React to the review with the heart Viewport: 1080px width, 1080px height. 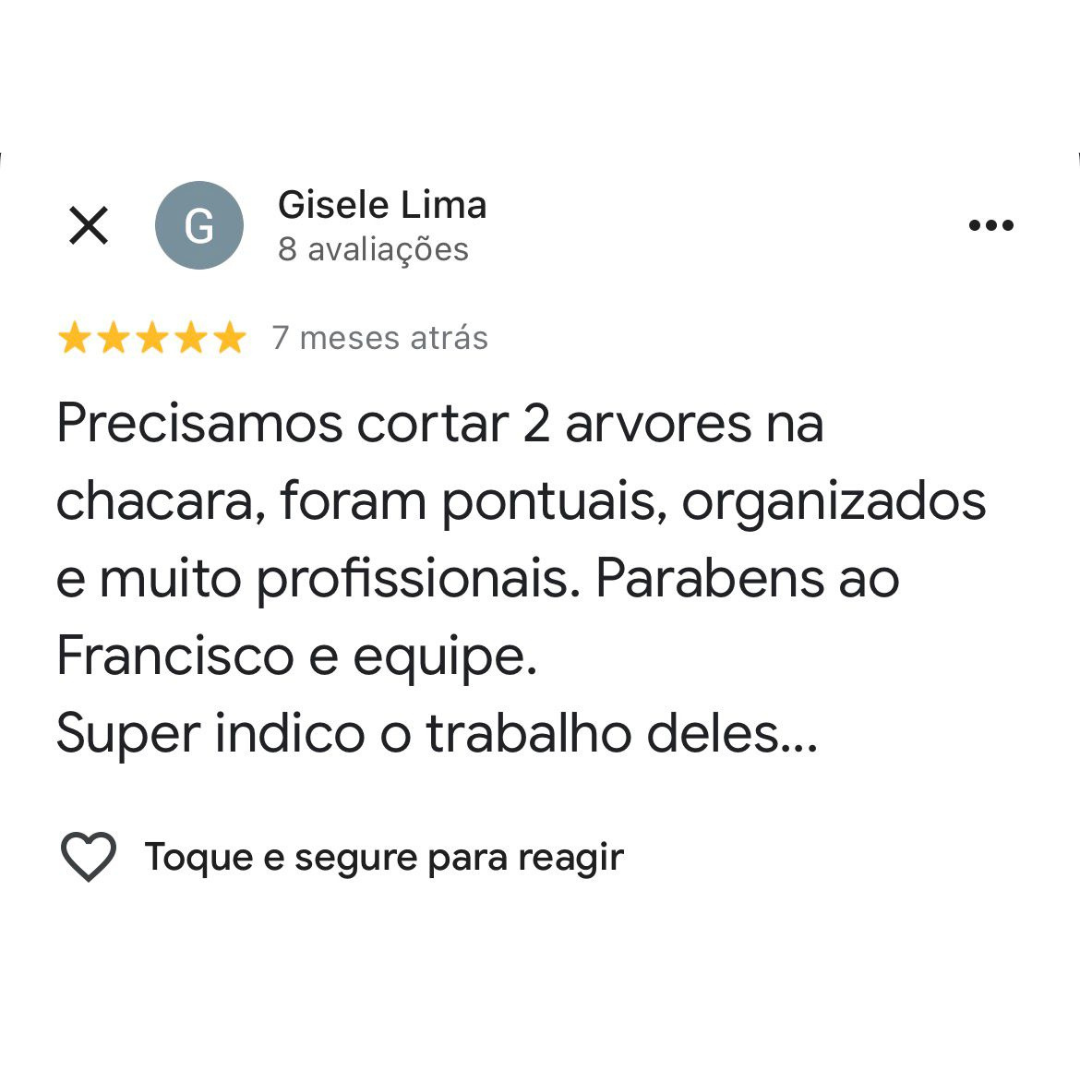[89, 857]
